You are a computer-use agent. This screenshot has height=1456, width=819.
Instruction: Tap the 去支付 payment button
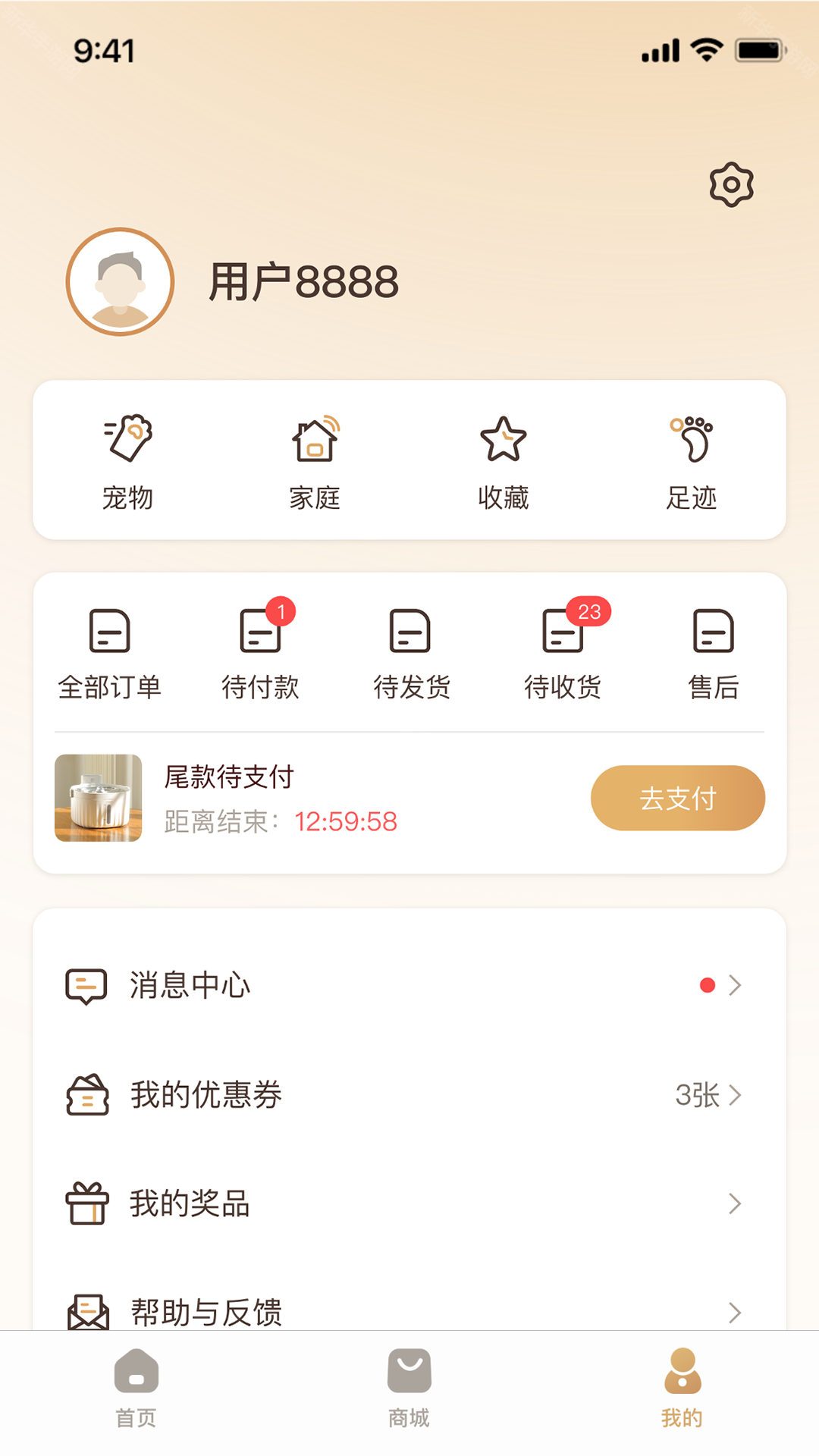(x=677, y=797)
